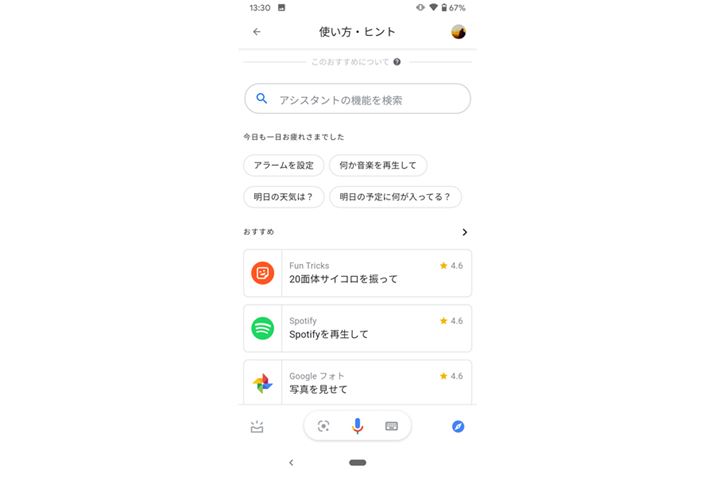
Task: Open the Spotifyを再生して card
Action: pos(357,328)
